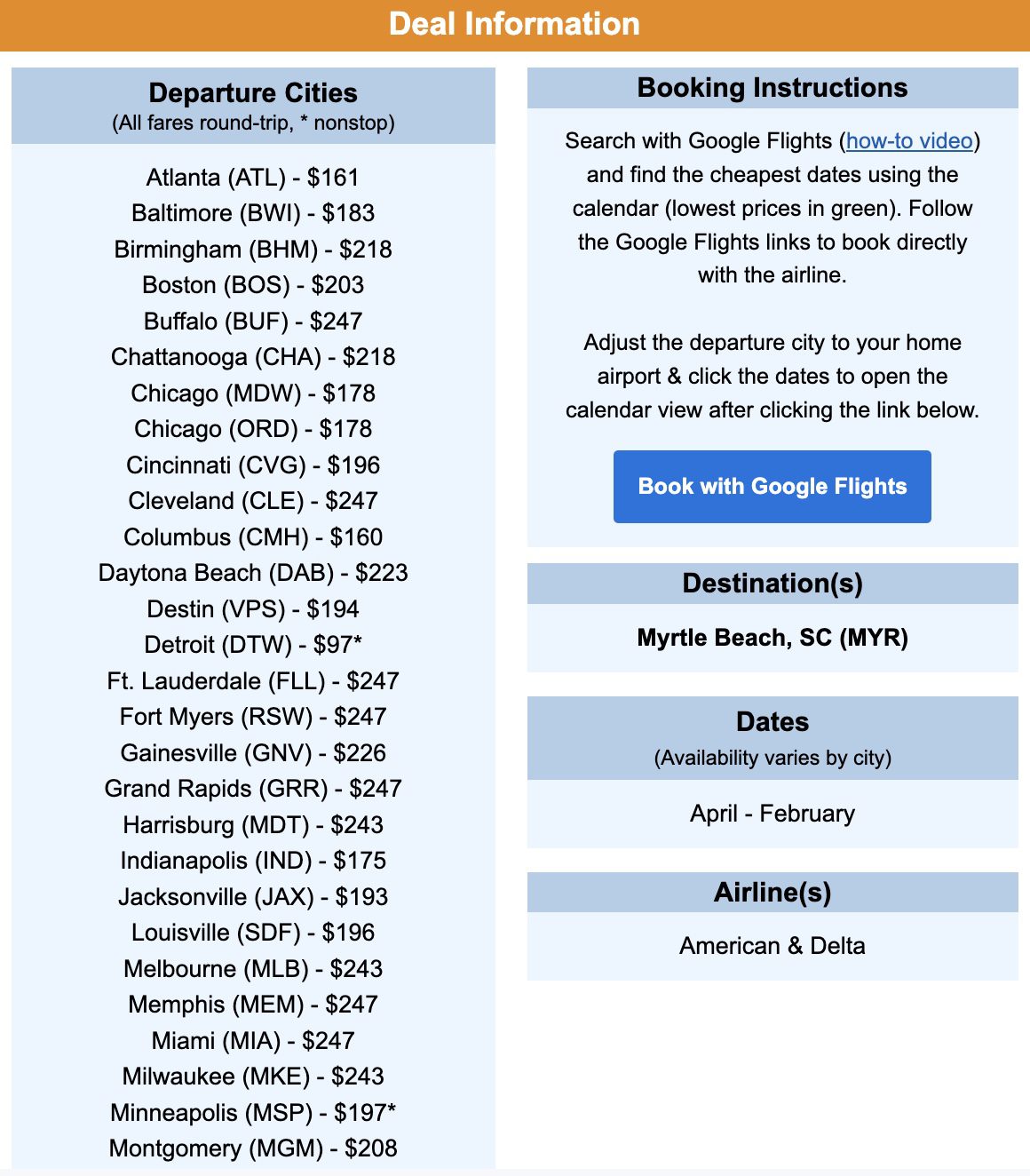Viewport: 1030px width, 1176px height.
Task: Click the April - February dates text
Action: (x=772, y=813)
